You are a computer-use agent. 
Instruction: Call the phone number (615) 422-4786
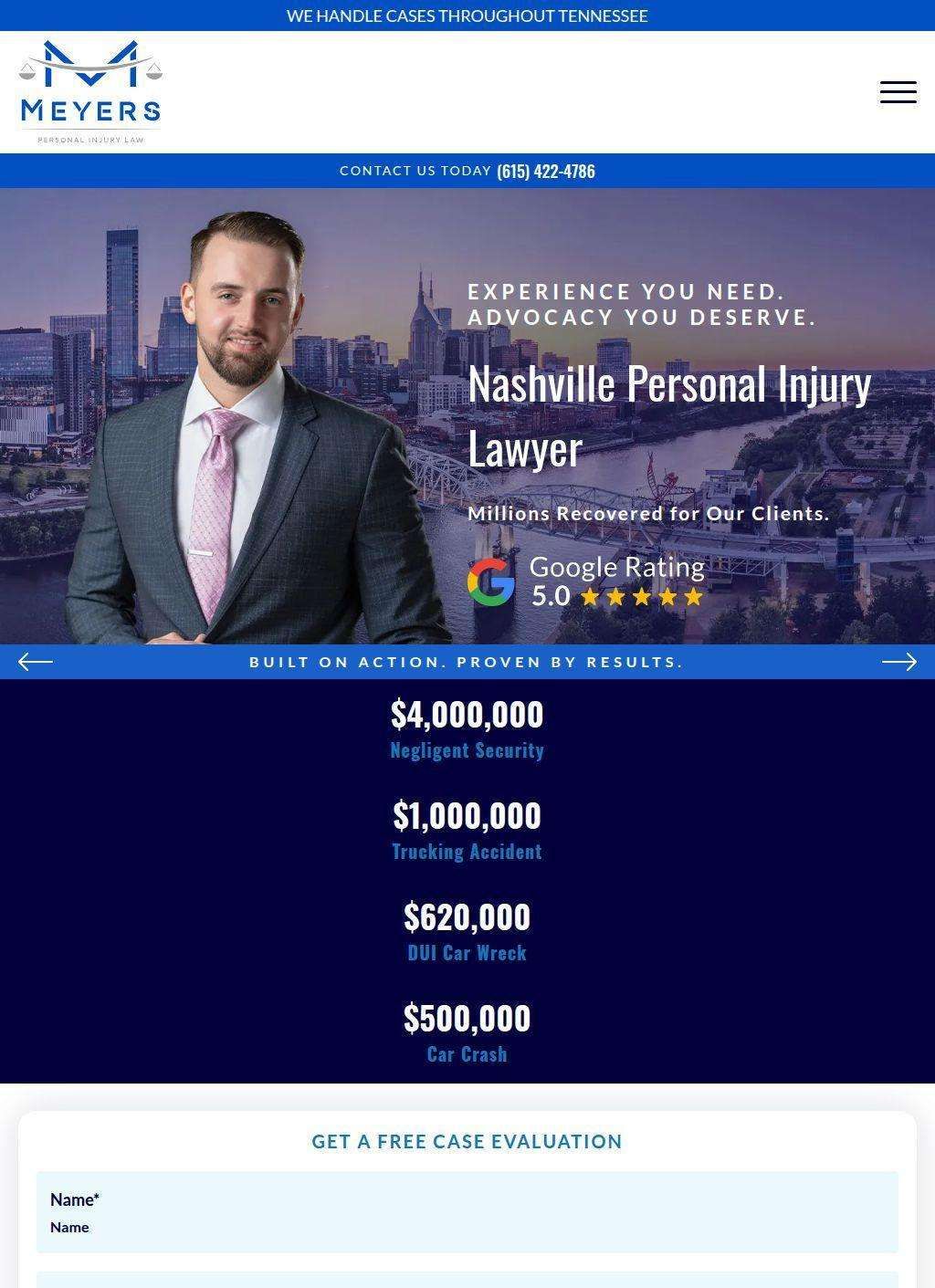point(545,172)
